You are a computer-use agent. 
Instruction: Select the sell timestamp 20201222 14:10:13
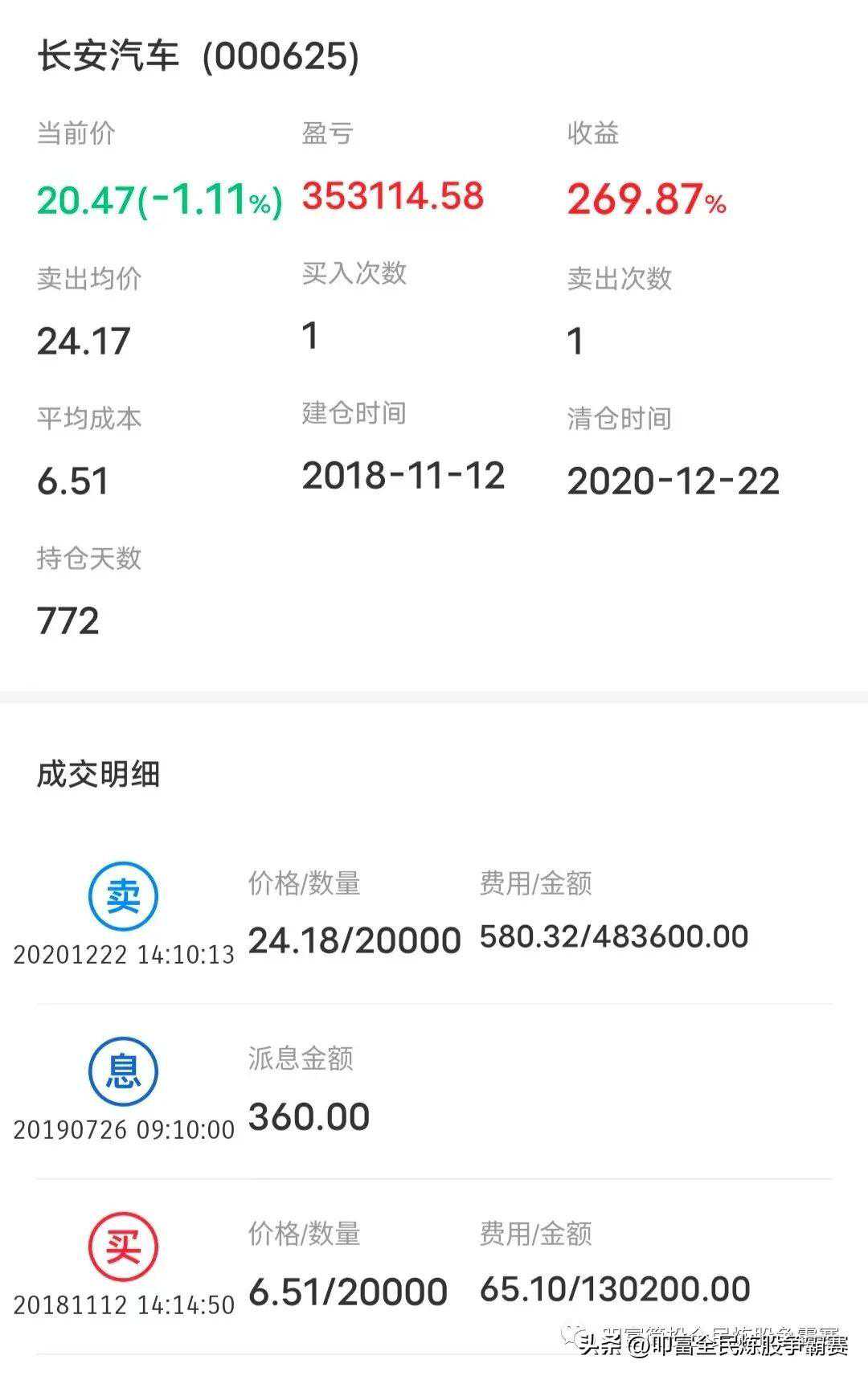tap(125, 955)
